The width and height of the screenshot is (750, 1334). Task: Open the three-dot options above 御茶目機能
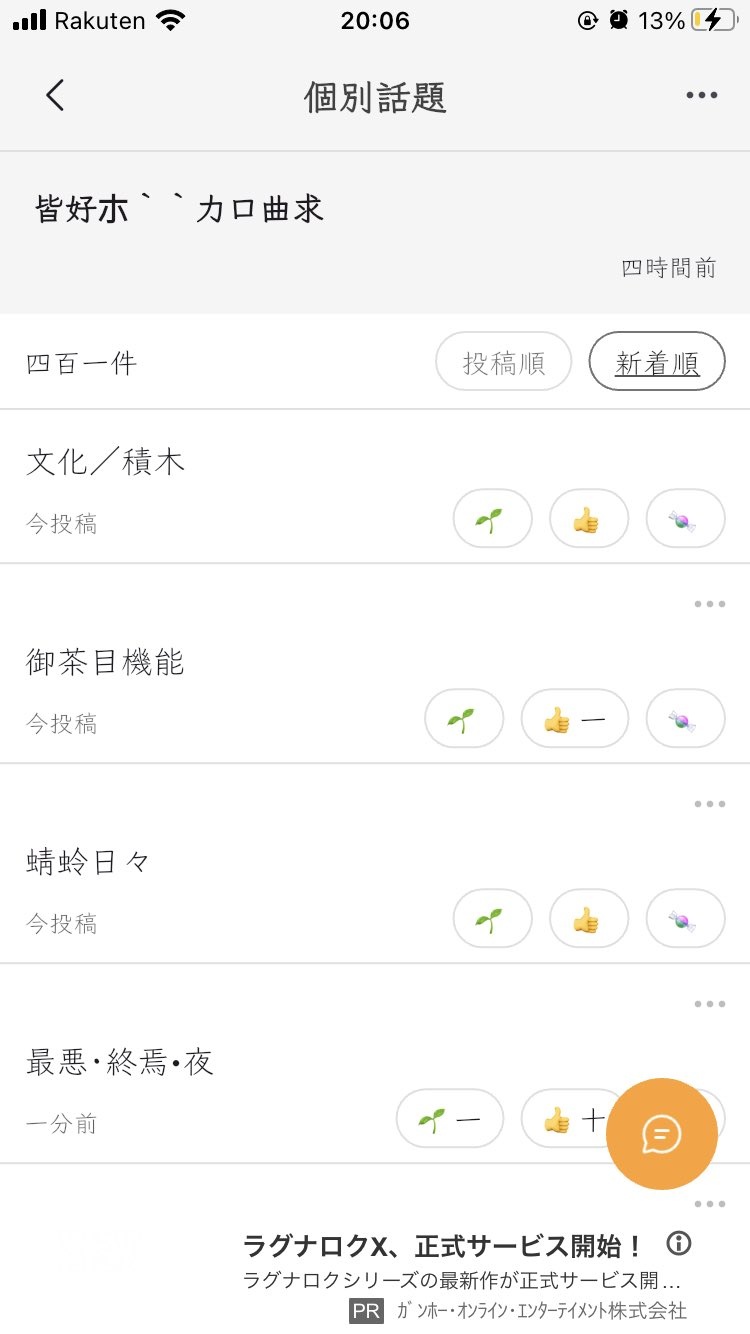point(709,604)
